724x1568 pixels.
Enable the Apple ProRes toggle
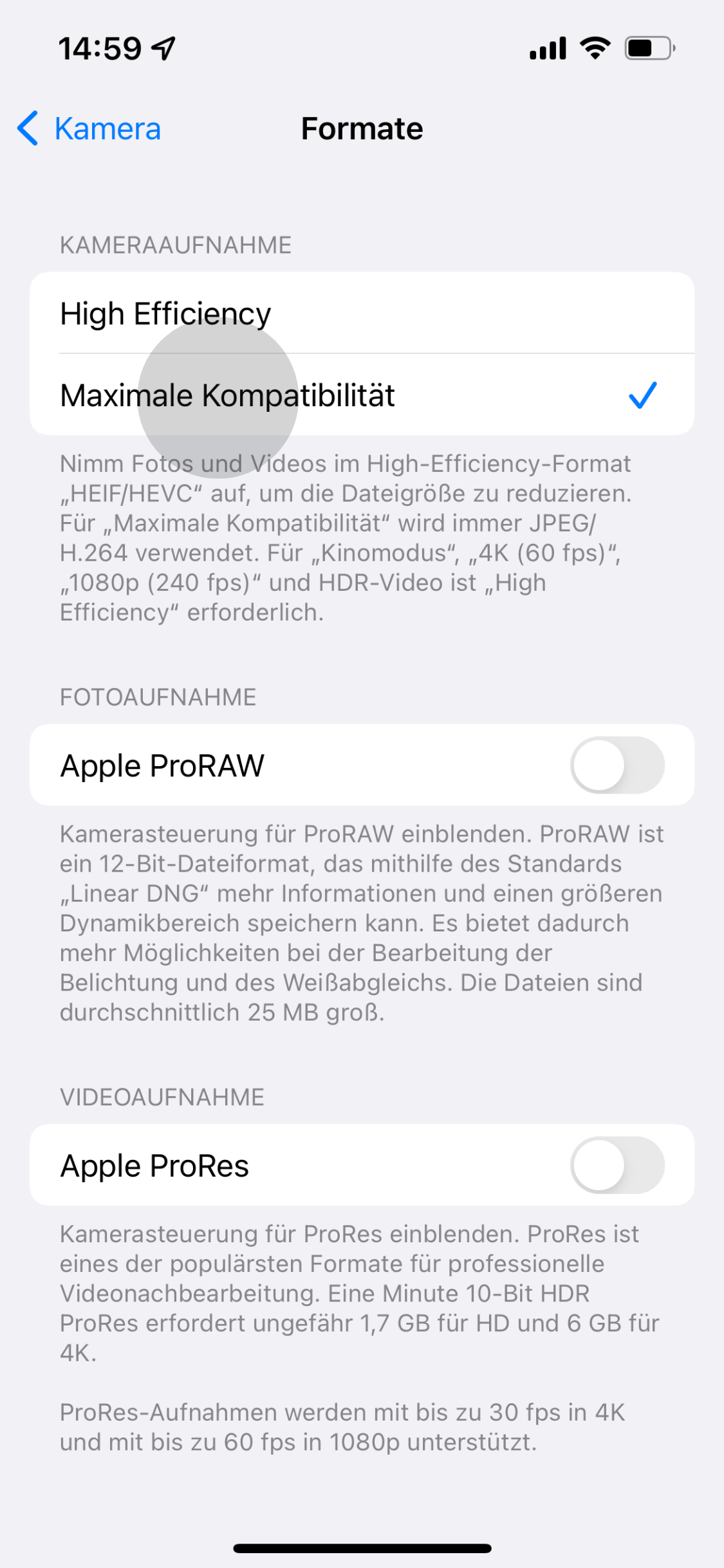click(x=618, y=1166)
